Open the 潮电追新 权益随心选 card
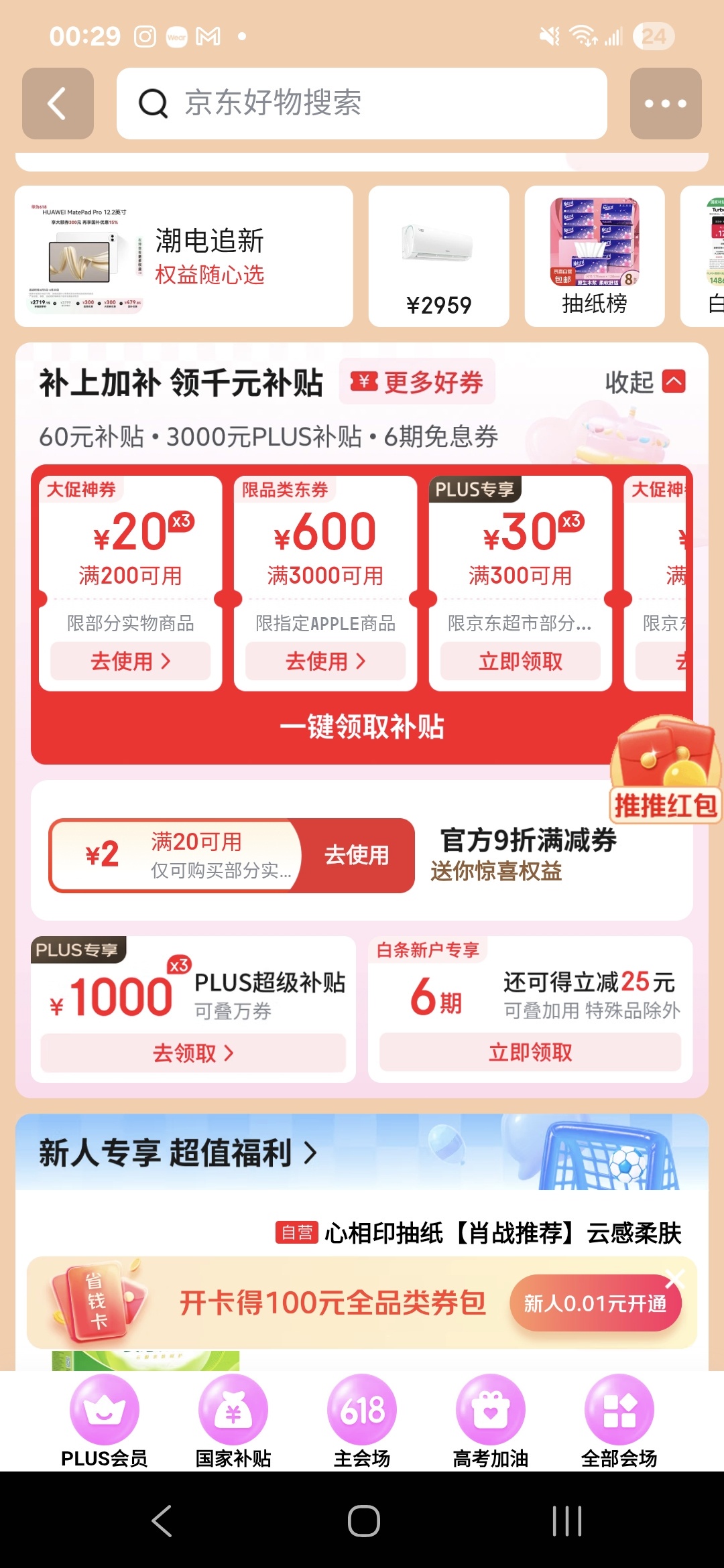The width and height of the screenshot is (724, 1568). (184, 257)
